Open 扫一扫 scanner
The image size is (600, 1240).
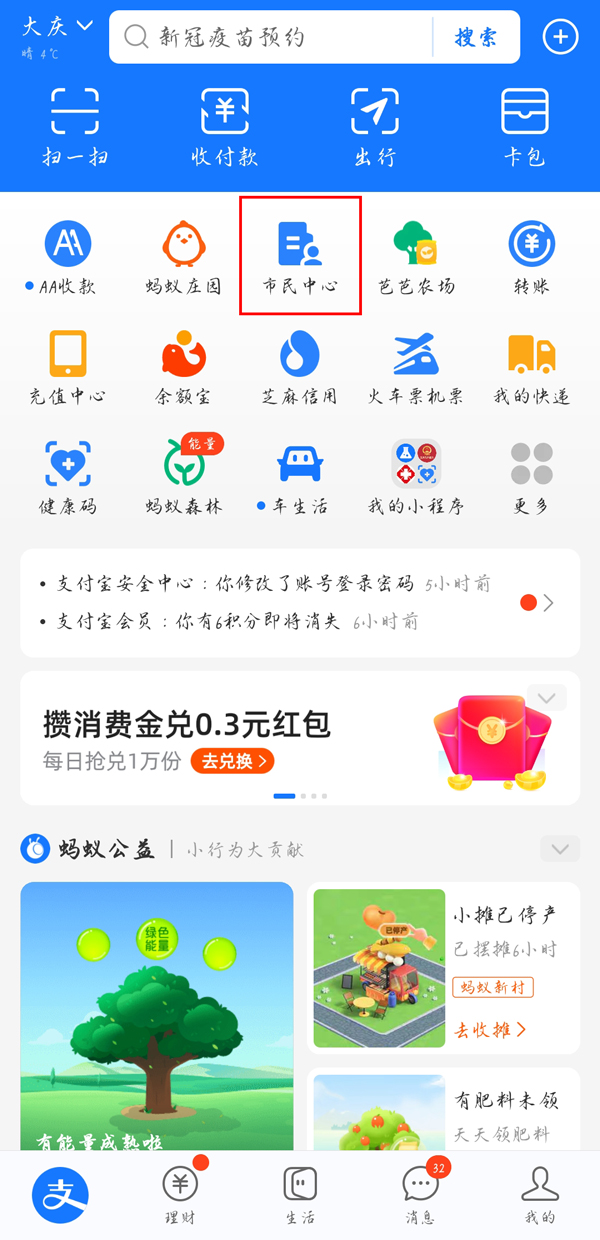pos(75,125)
